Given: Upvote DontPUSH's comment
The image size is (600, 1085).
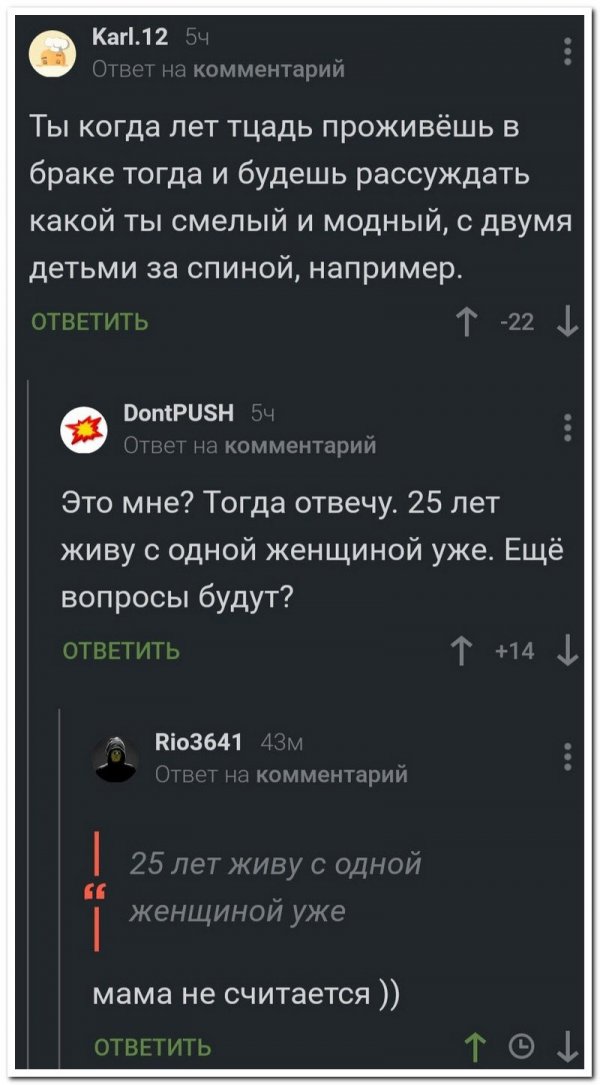Looking at the screenshot, I should (462, 651).
